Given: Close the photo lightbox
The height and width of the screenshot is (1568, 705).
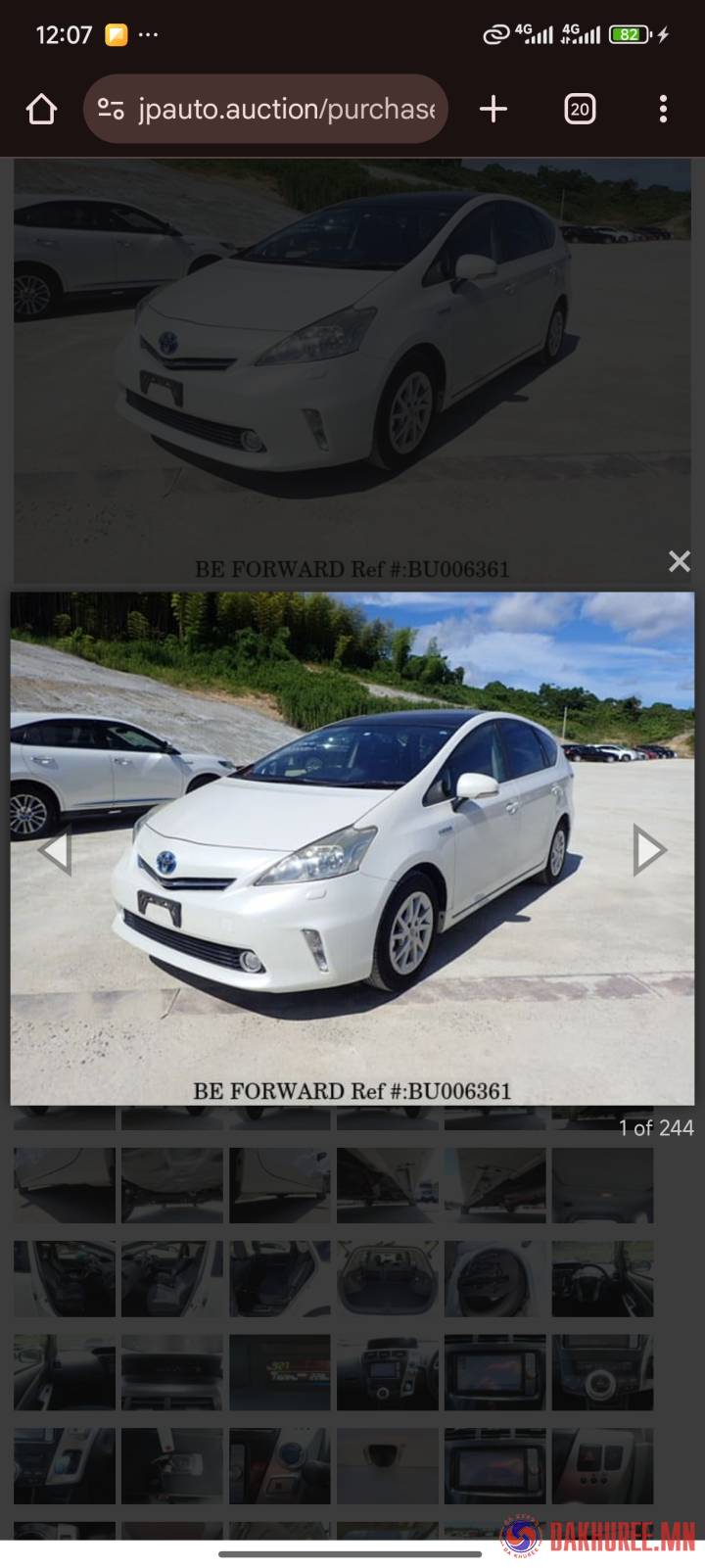Looking at the screenshot, I should (x=679, y=561).
